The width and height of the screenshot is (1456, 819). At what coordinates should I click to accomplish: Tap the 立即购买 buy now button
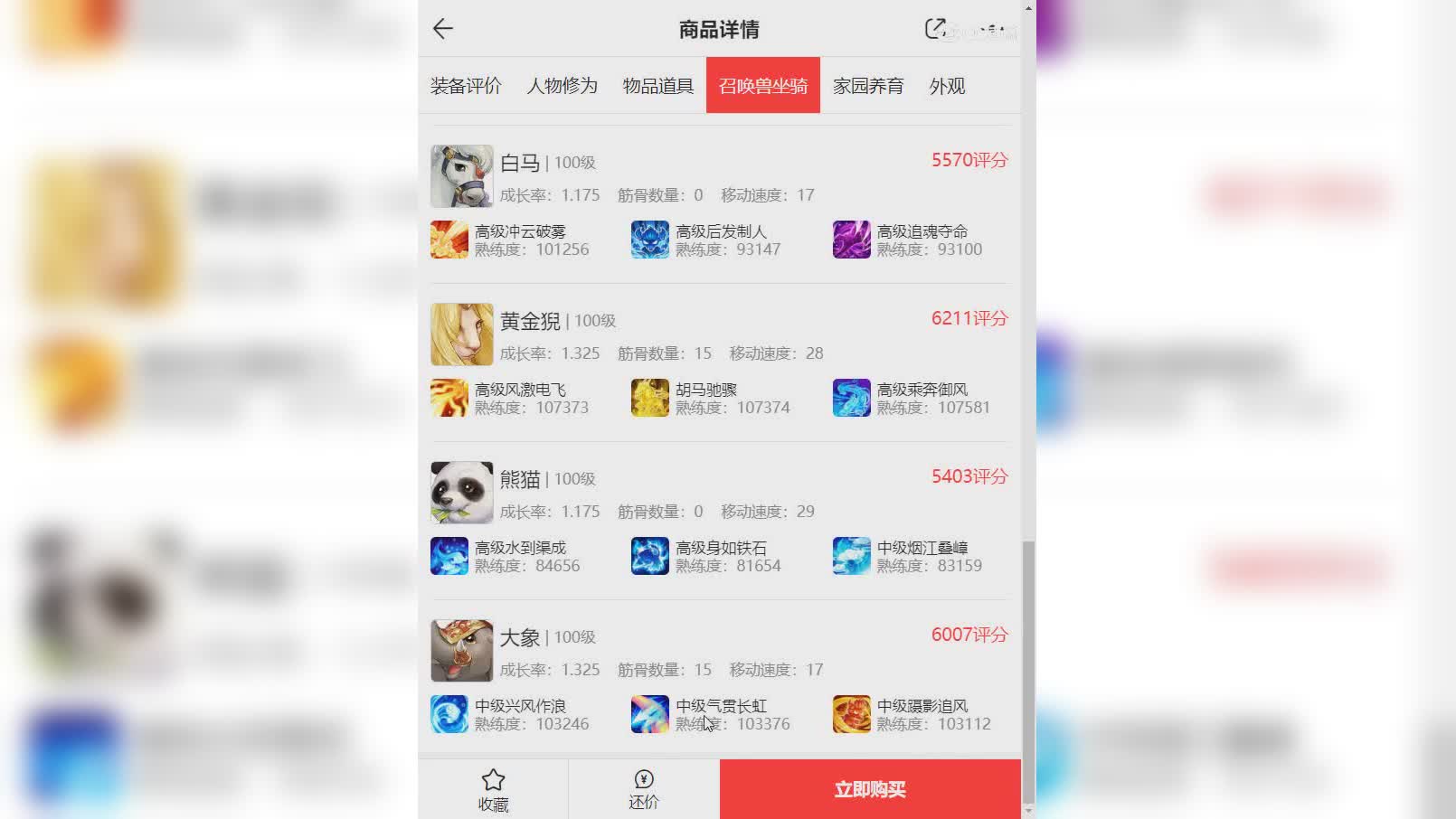pos(870,789)
